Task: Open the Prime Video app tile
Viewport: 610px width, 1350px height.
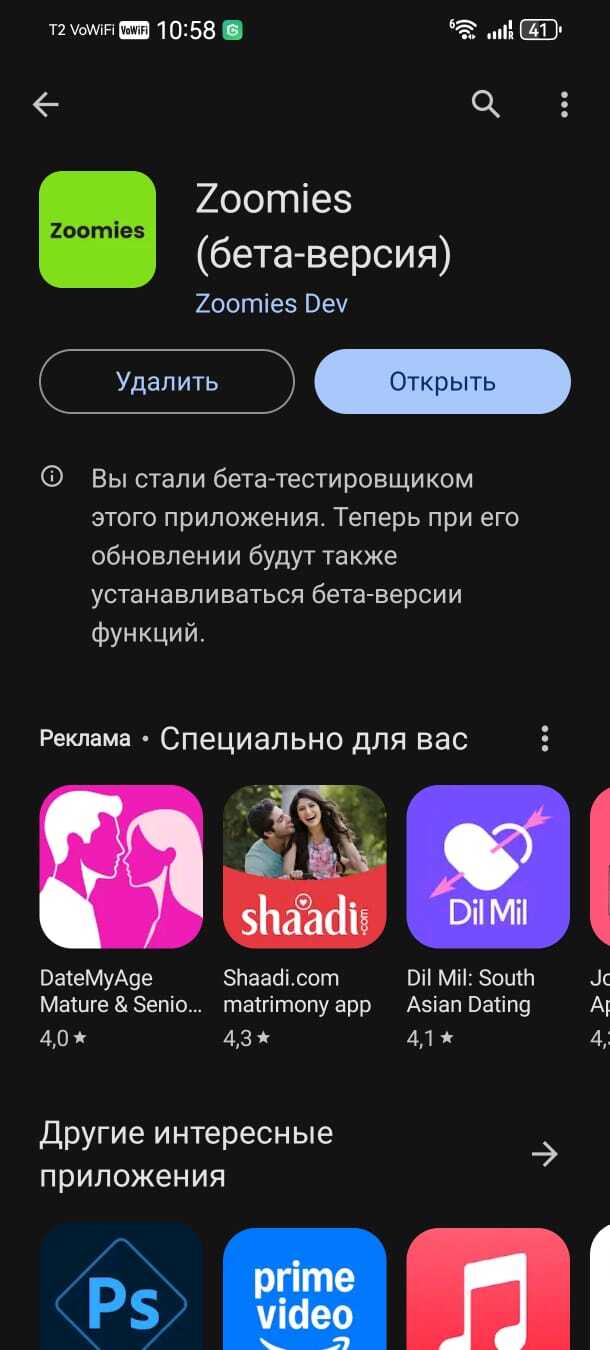Action: tap(304, 1290)
